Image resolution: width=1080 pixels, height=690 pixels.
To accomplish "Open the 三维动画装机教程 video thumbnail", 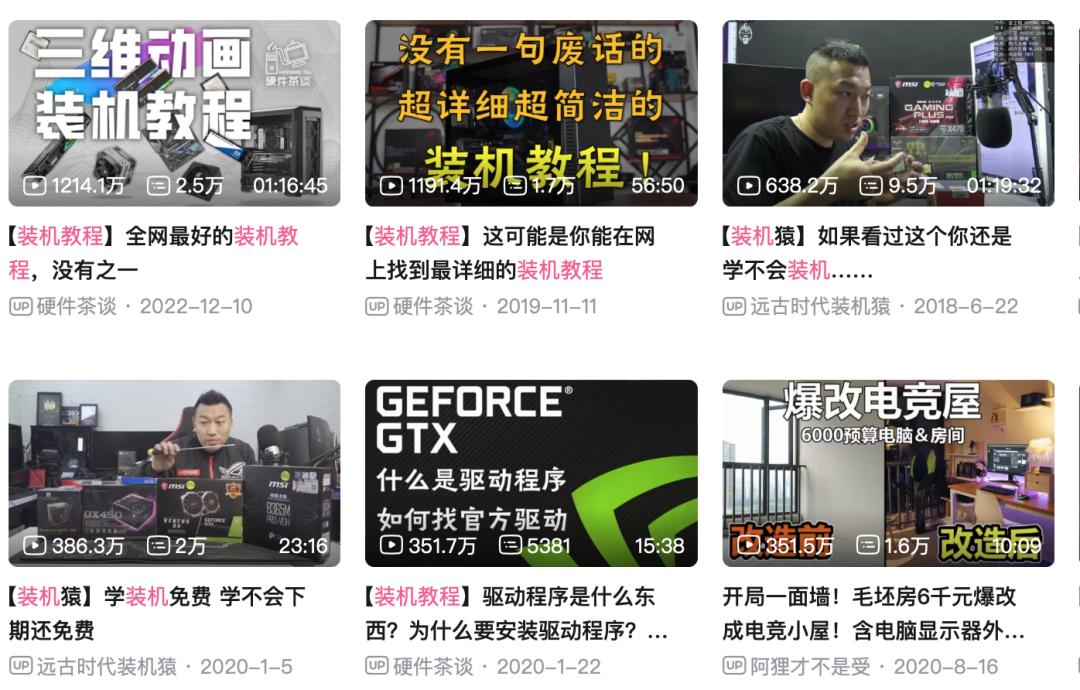I will (x=174, y=112).
